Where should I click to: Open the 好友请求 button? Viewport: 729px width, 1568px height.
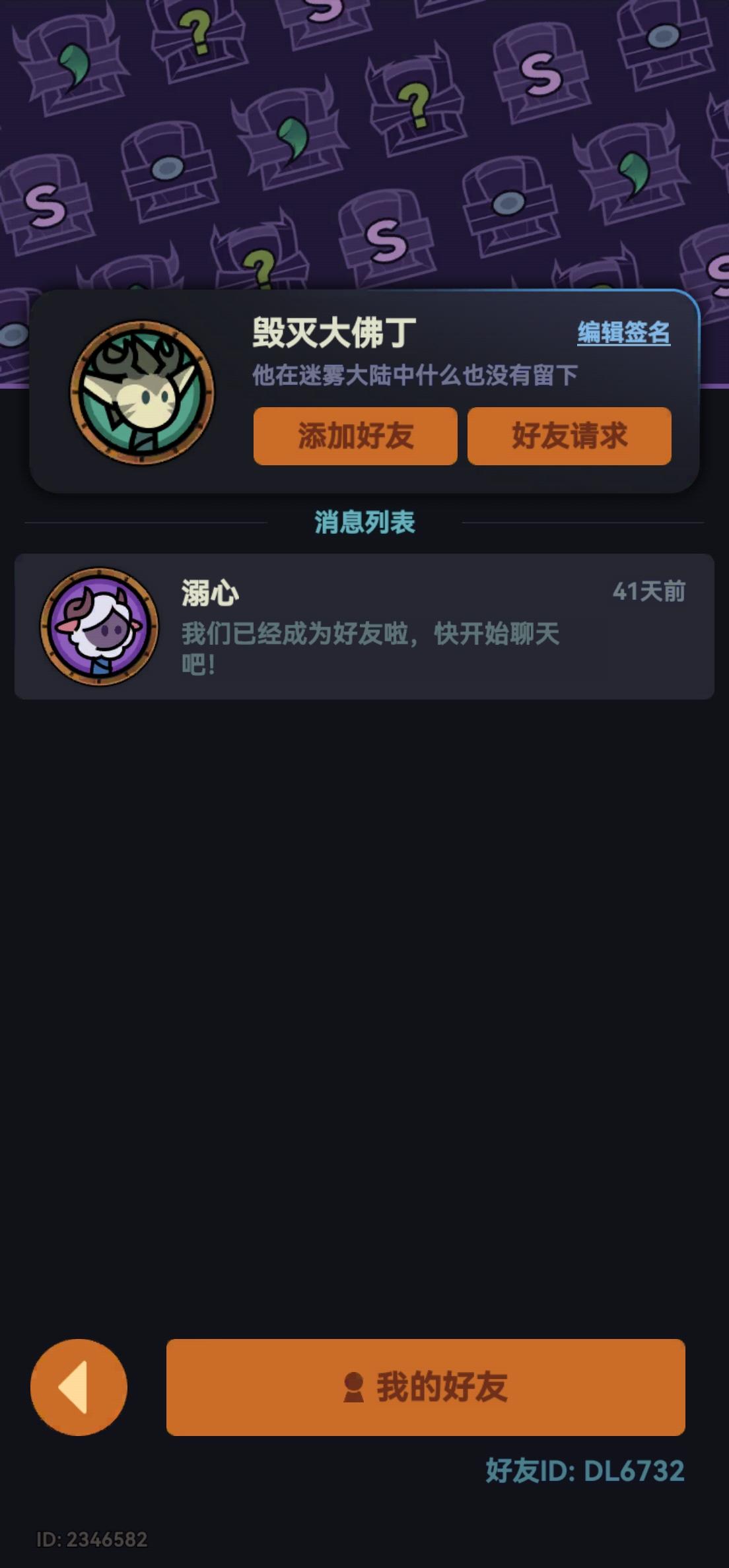(x=569, y=436)
